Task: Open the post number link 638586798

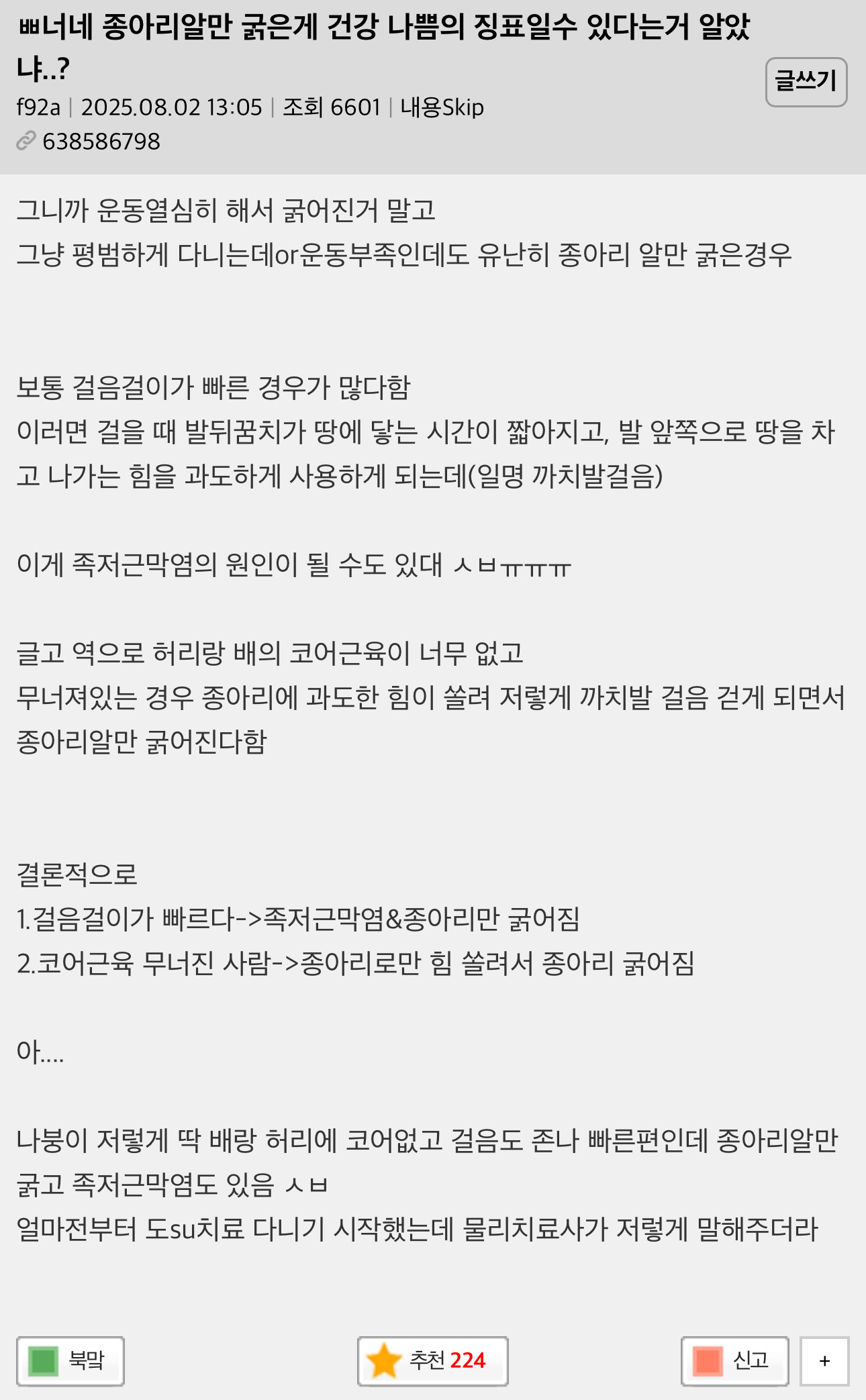Action: [102, 141]
